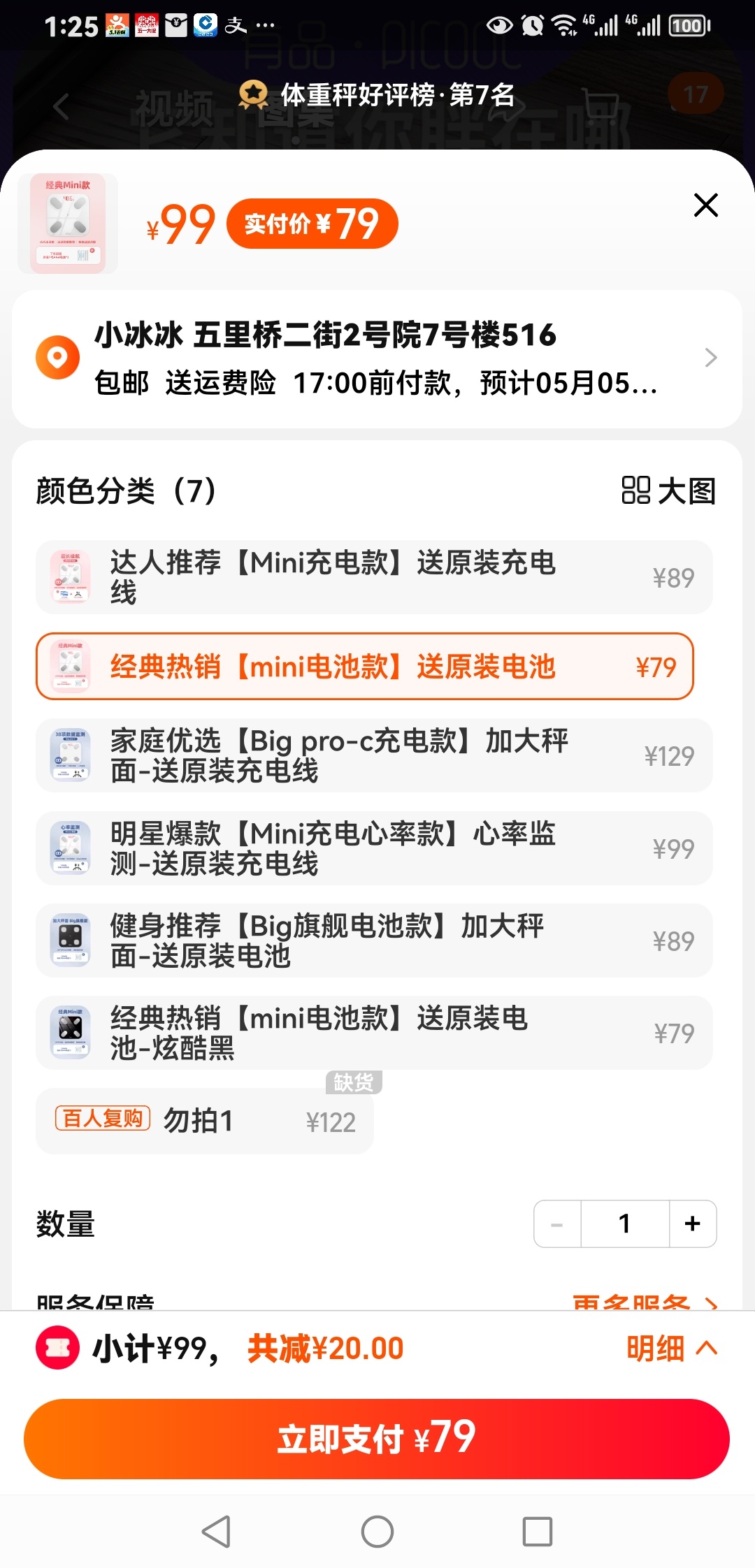View the product thumbnail image

point(68,224)
